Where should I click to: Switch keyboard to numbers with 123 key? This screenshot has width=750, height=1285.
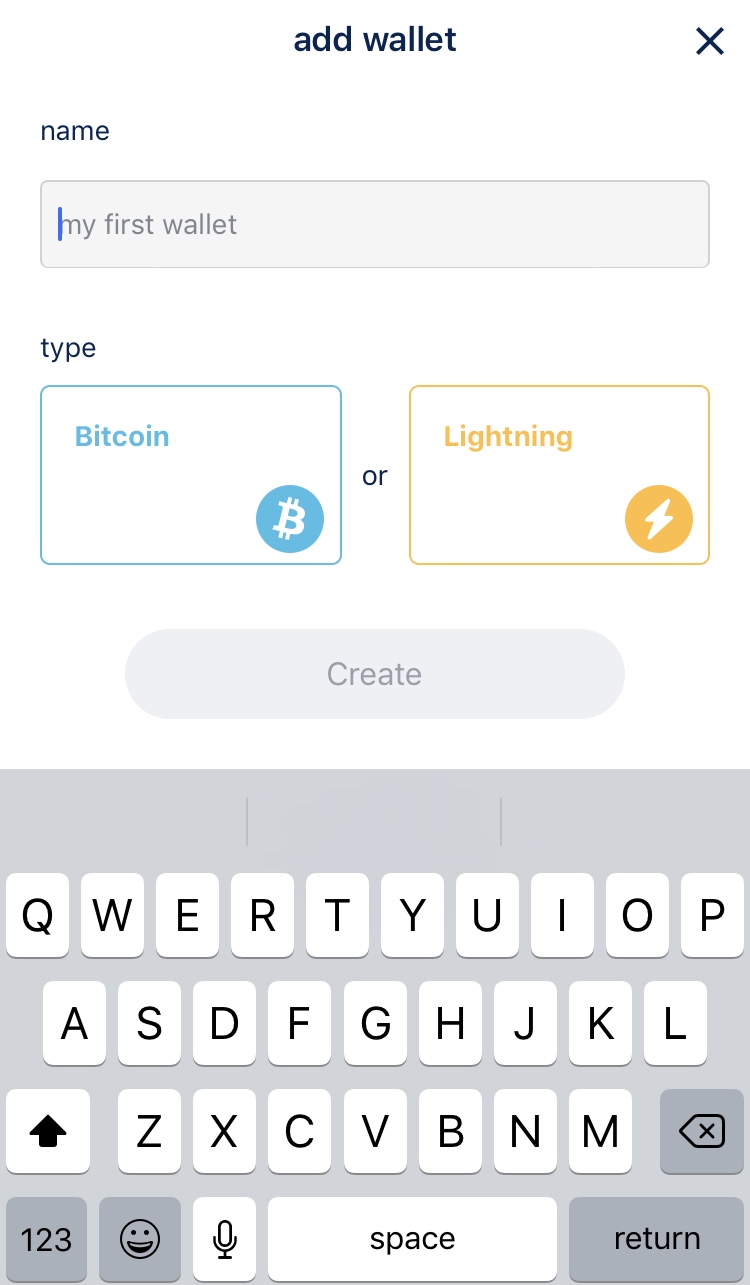(46, 1239)
